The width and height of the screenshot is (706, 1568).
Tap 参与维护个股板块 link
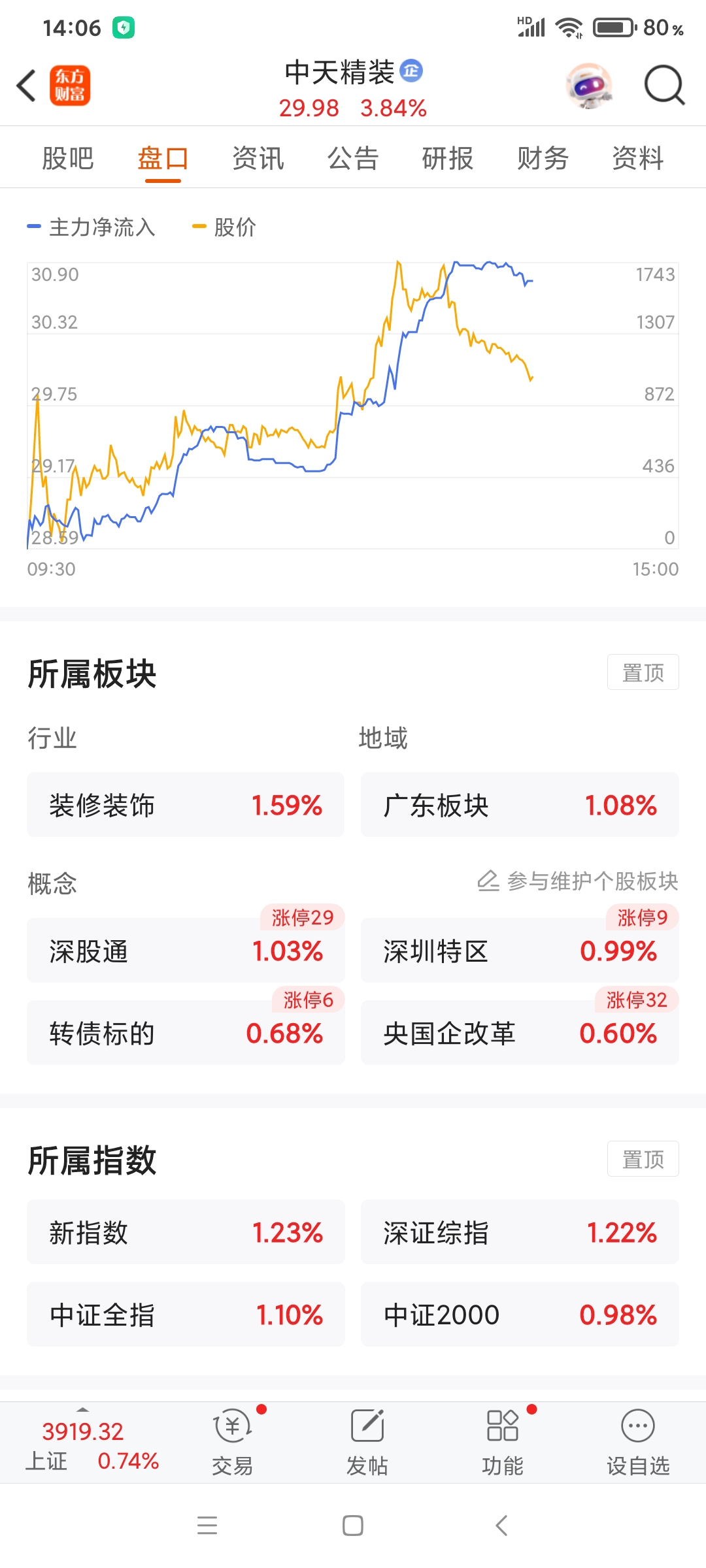[x=578, y=881]
